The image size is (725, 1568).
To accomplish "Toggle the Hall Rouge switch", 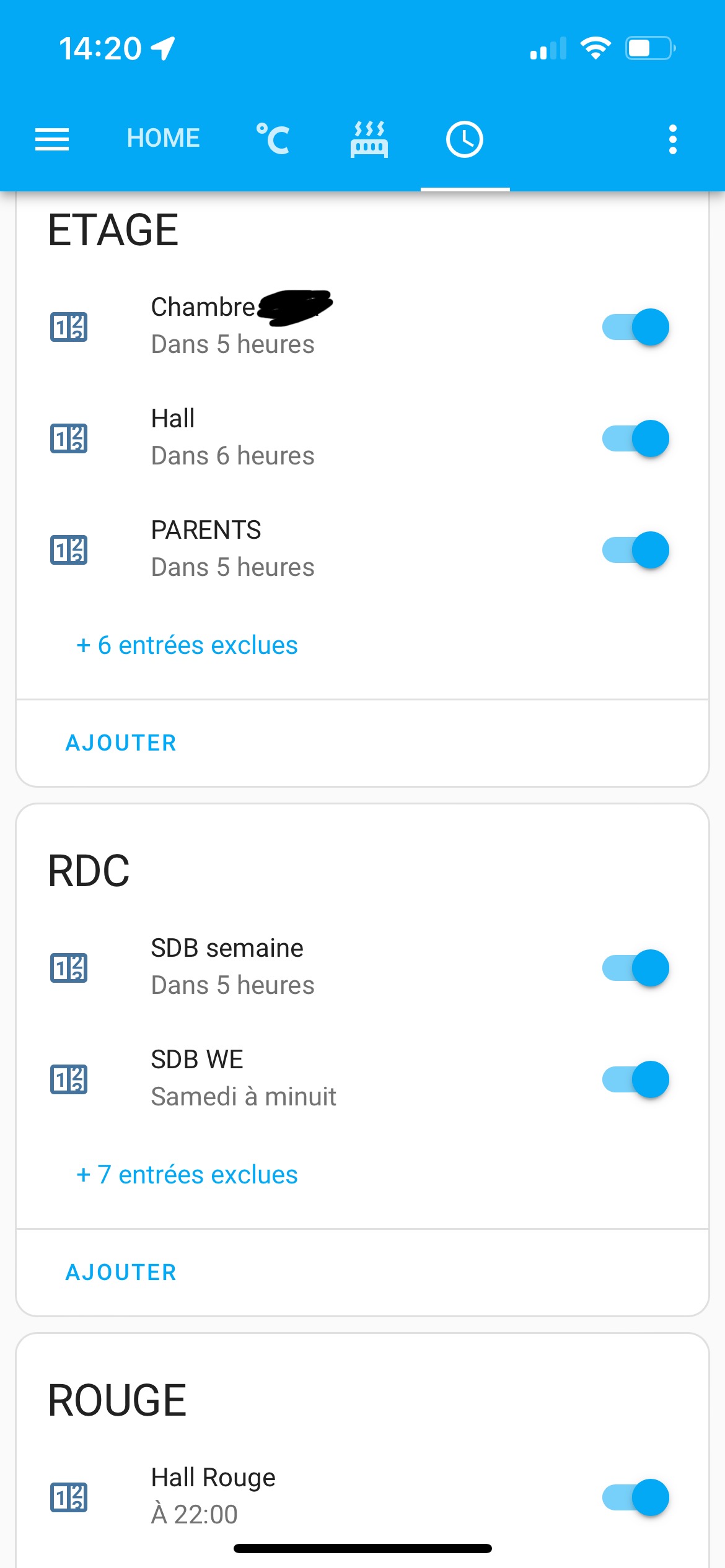I will tap(635, 1497).
